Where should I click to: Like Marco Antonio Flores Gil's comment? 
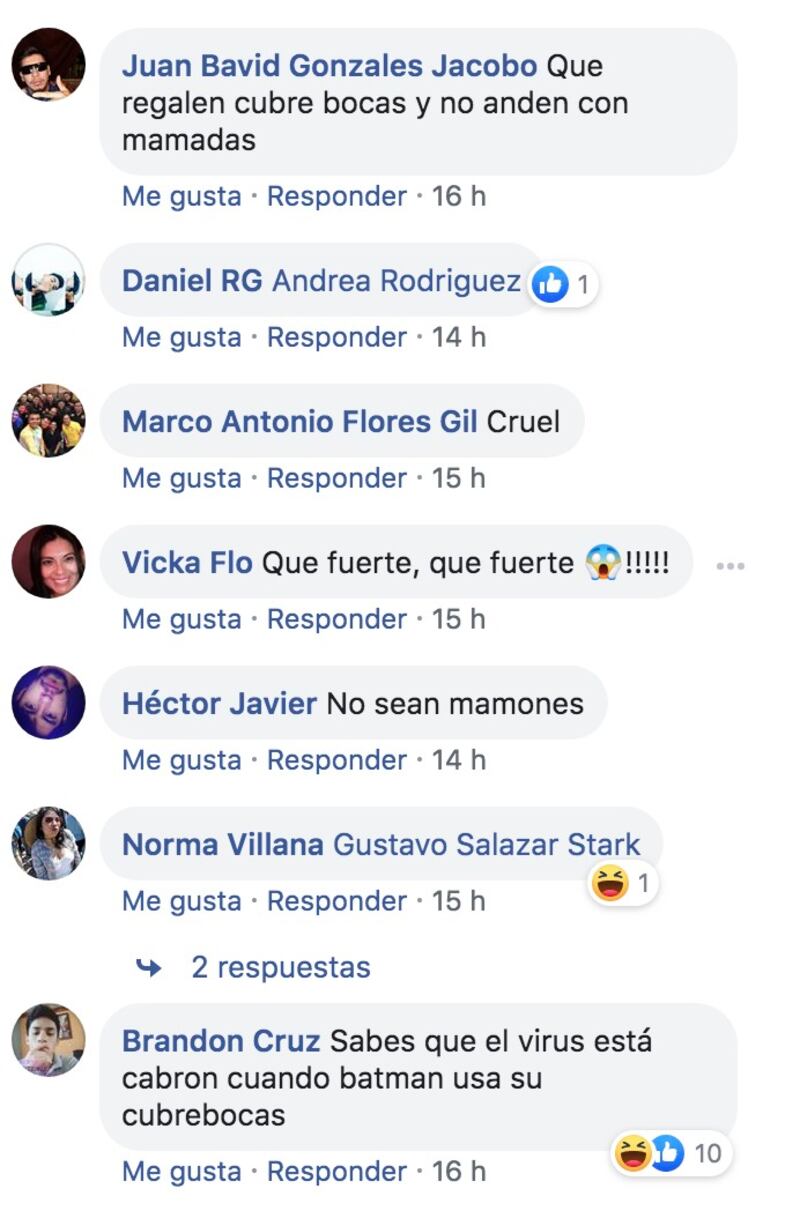pyautogui.click(x=181, y=478)
